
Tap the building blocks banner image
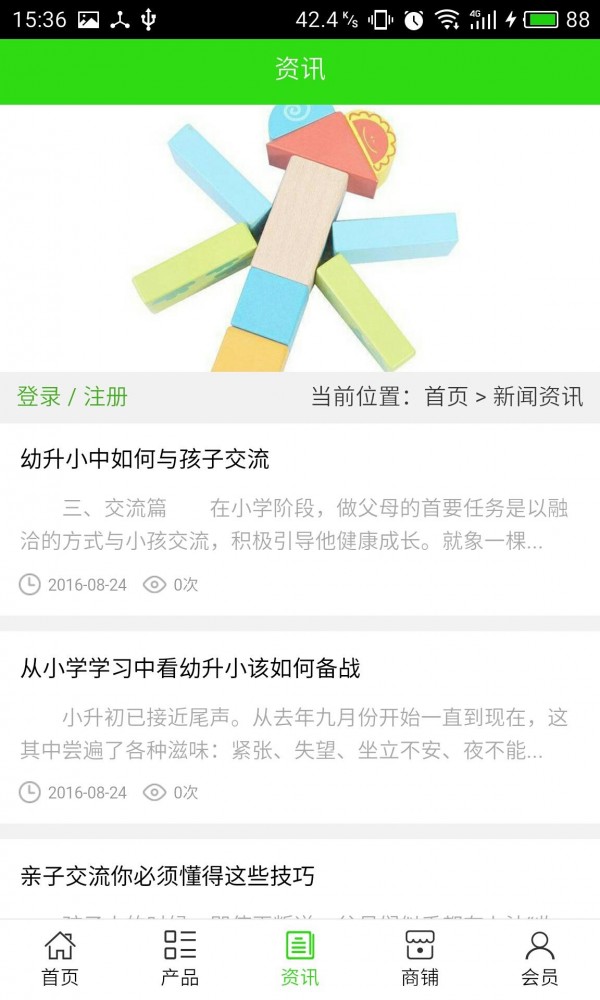(x=300, y=238)
